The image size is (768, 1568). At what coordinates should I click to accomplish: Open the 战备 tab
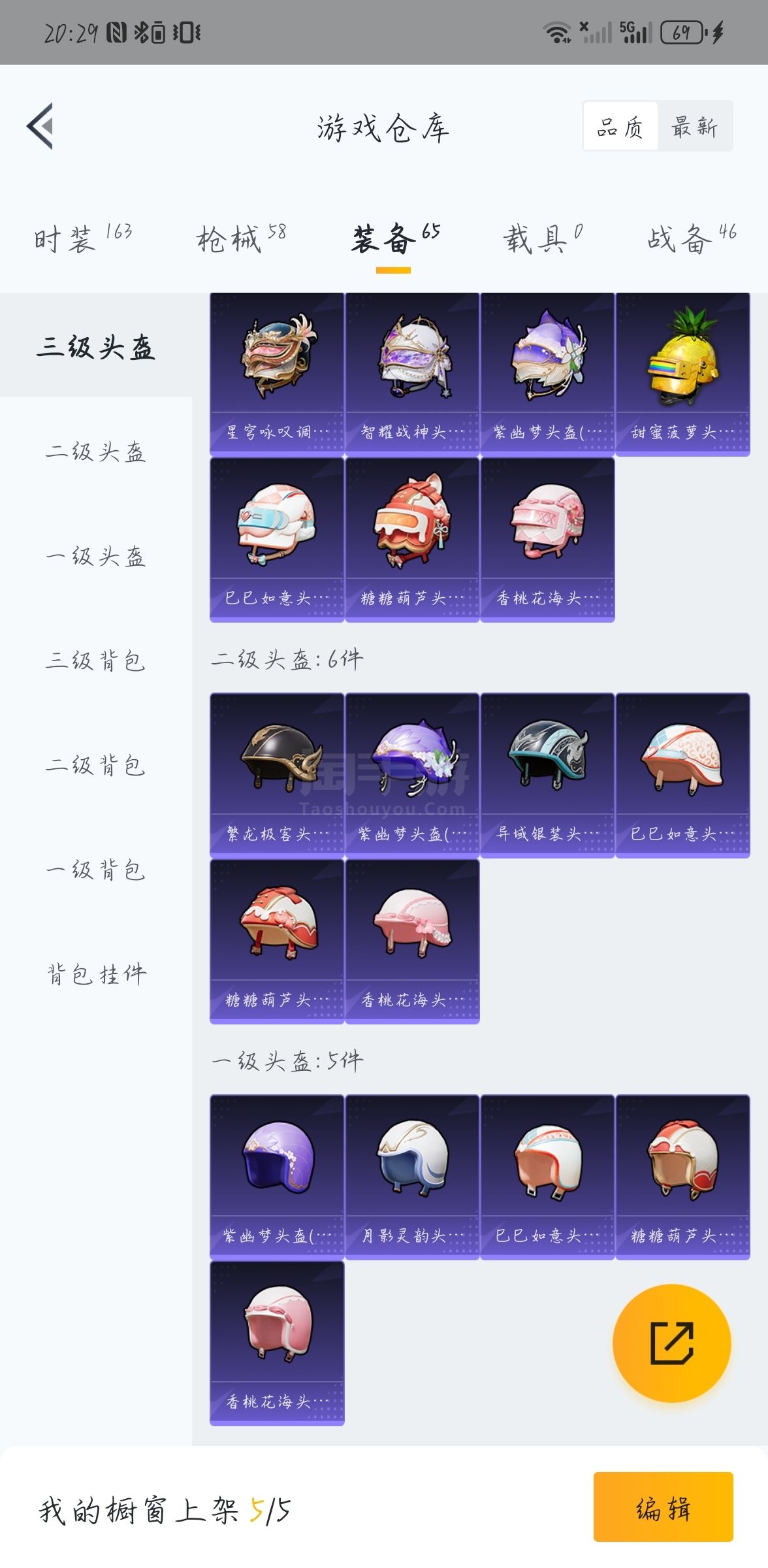click(692, 238)
